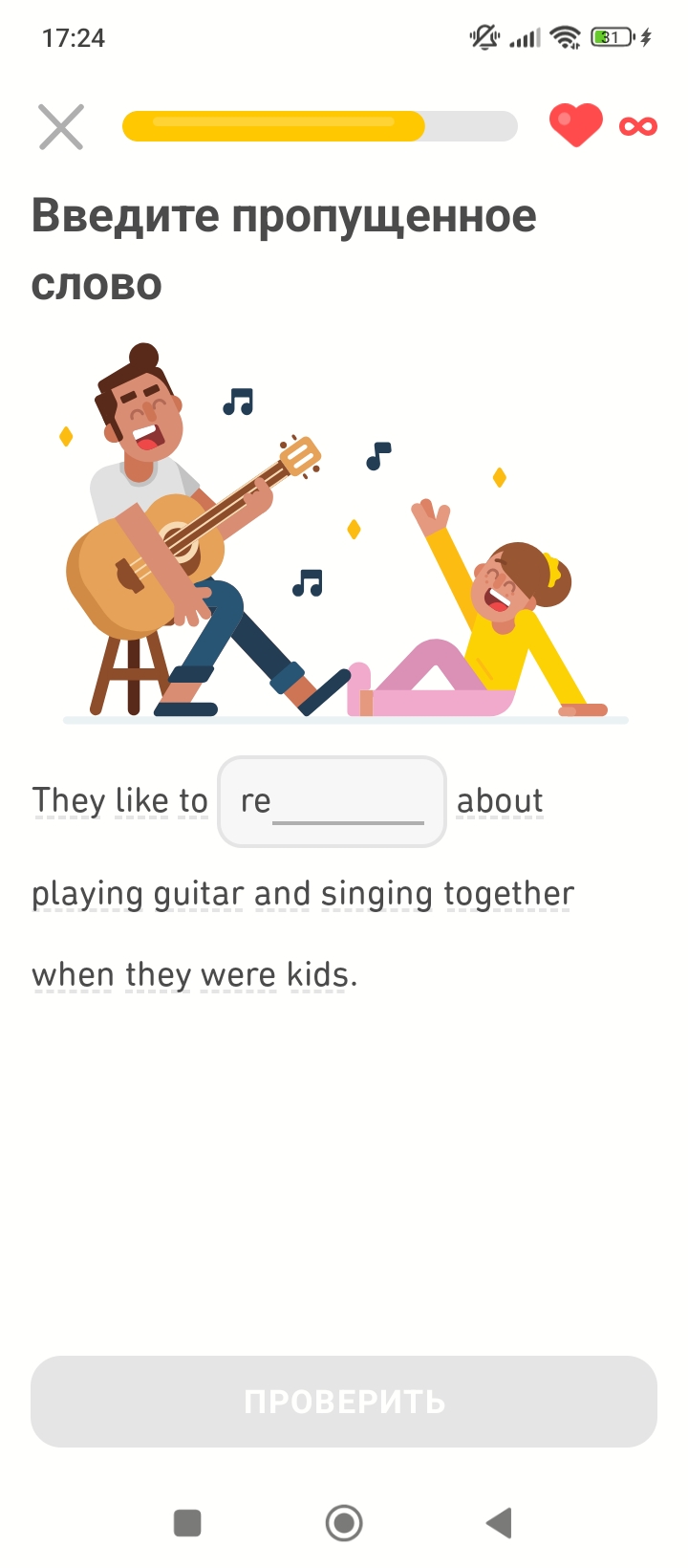Return to the home screen
The width and height of the screenshot is (688, 1568).
click(344, 1522)
